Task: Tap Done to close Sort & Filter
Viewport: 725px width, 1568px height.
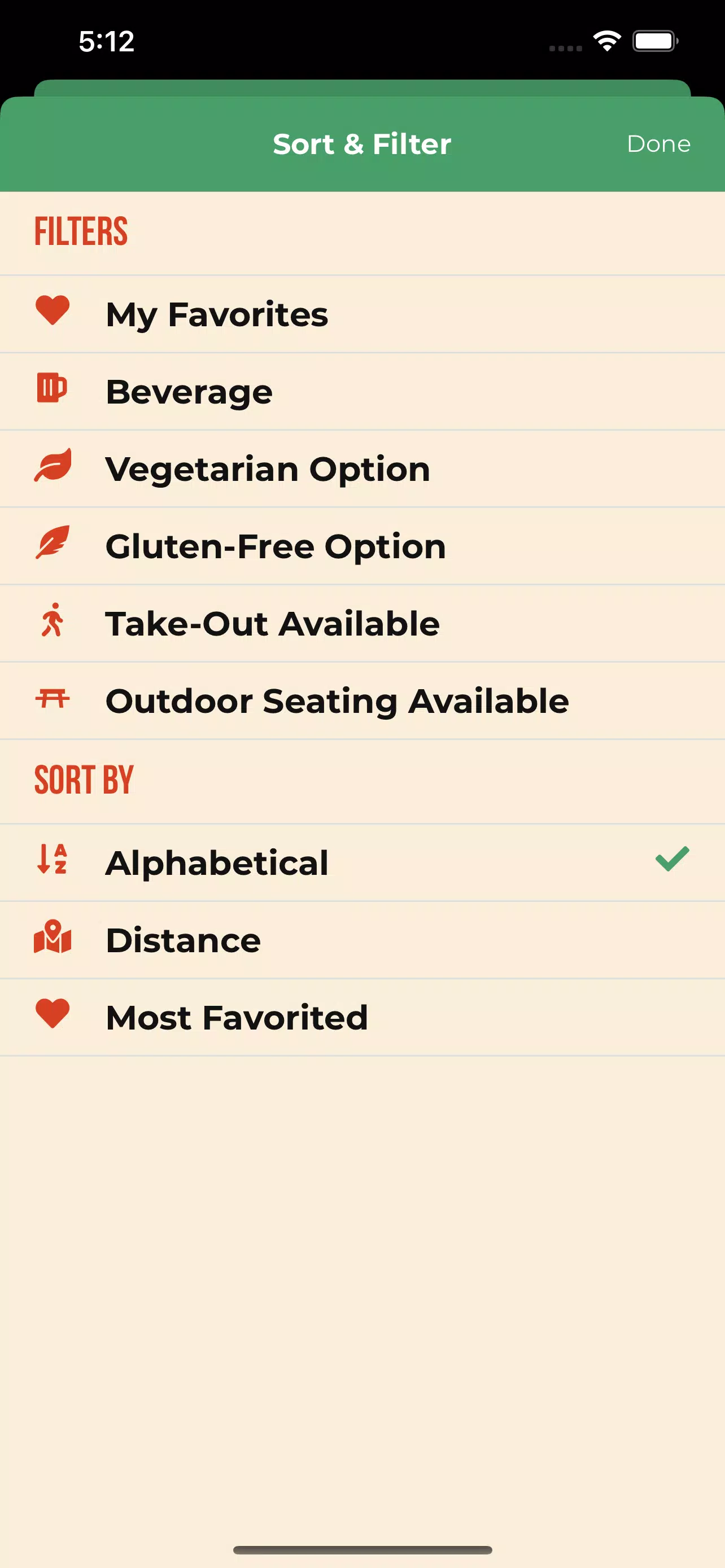Action: point(658,144)
